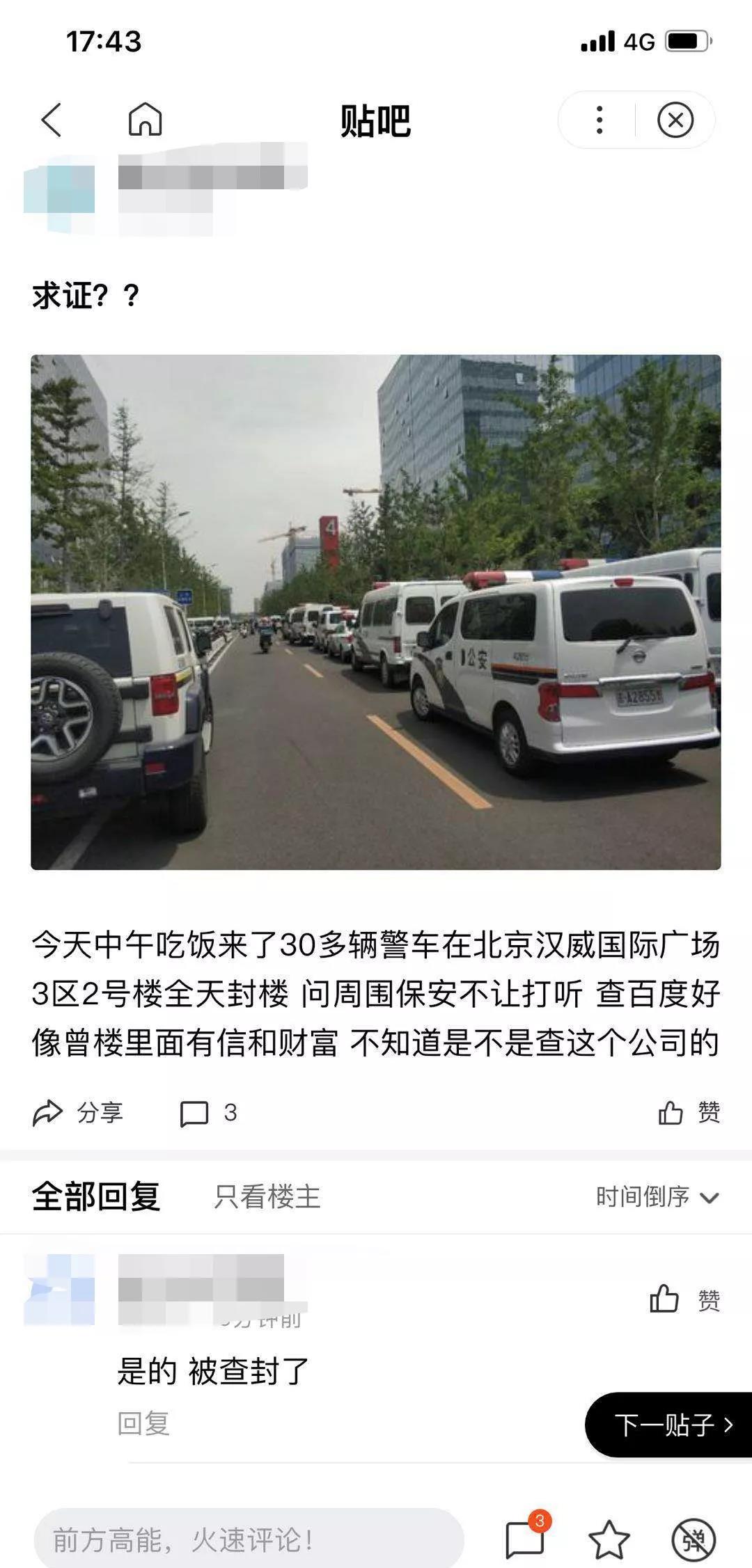Screen dimensions: 752x1568
Task: Go back using the top-left arrow
Action: [52, 120]
